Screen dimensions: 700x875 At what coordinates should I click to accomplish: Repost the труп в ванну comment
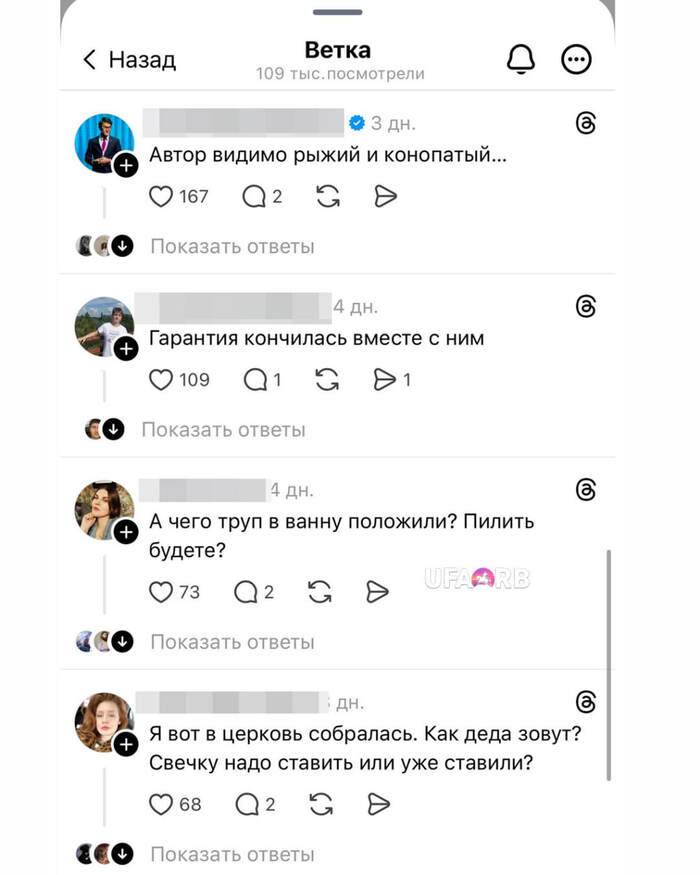[320, 593]
